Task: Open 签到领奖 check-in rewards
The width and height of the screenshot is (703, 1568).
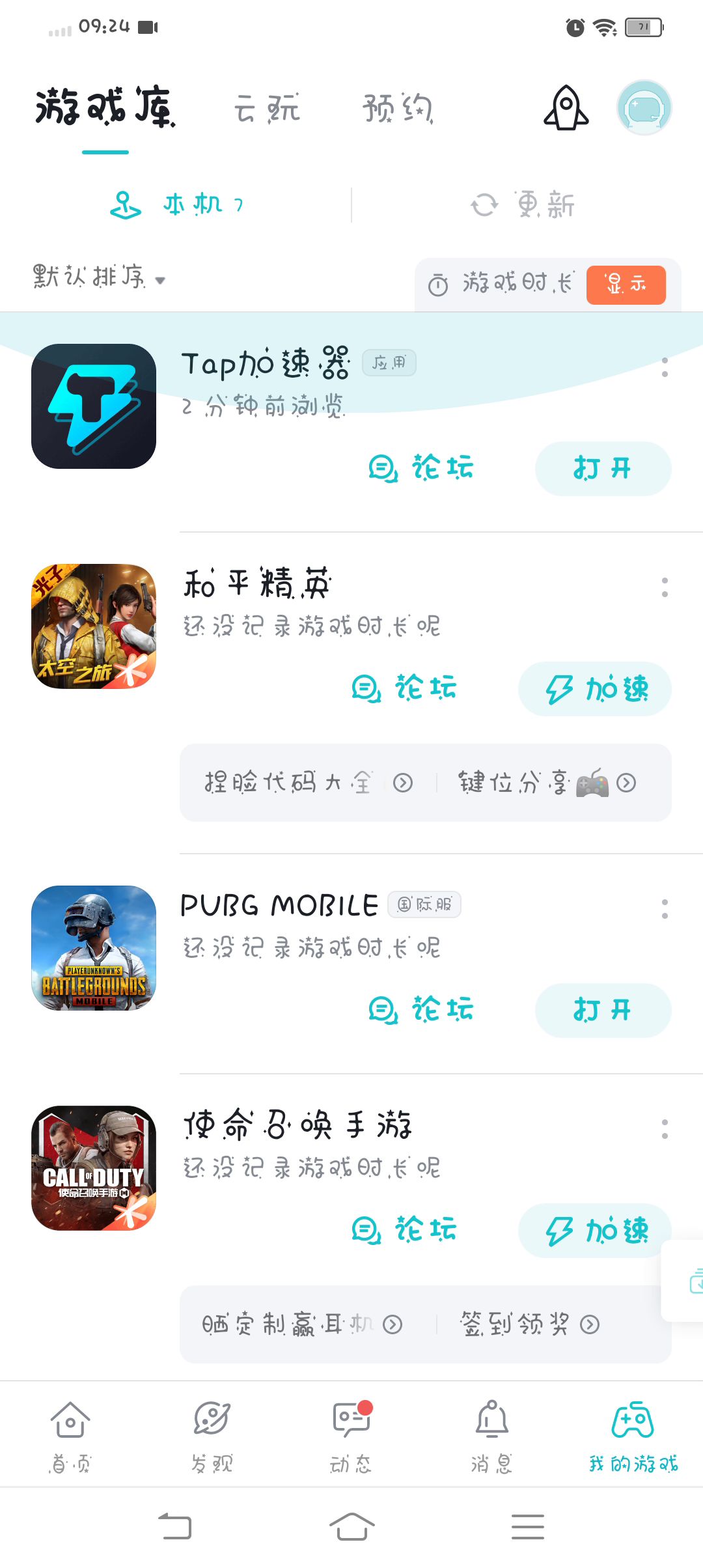Action: click(530, 1324)
